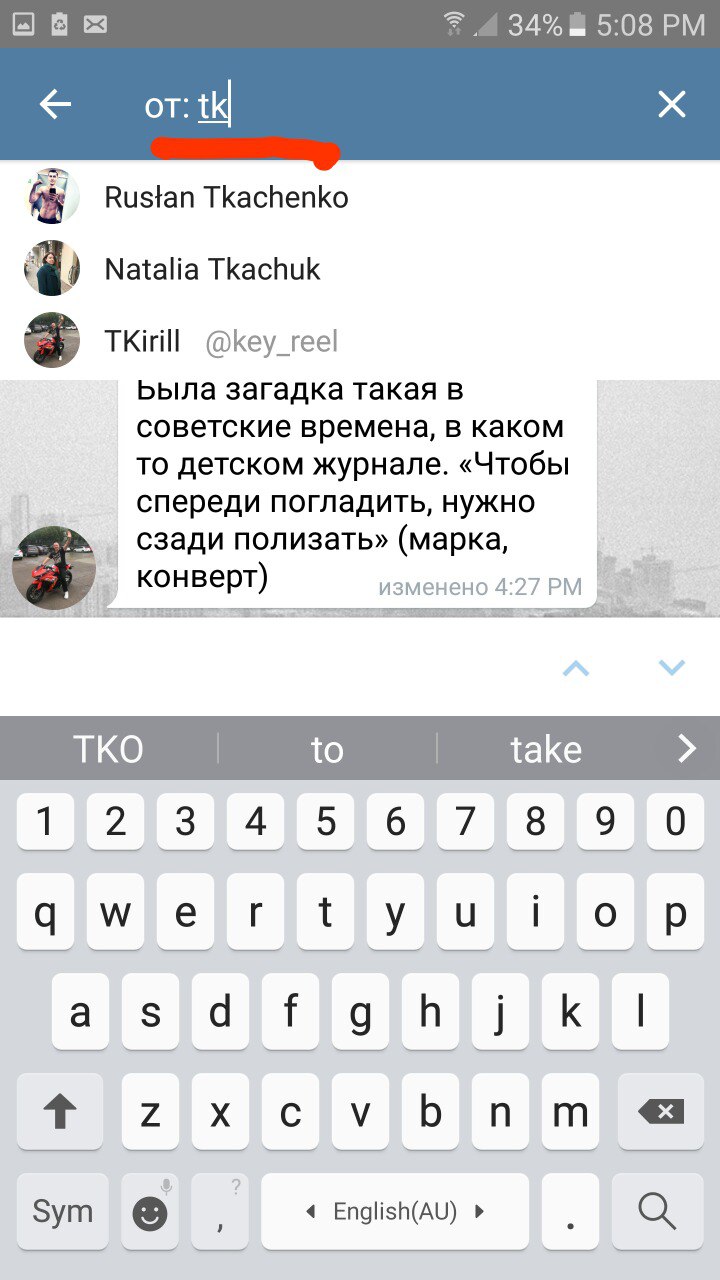Expand more keyboard word suggestions
Viewport: 720px width, 1280px height.
click(x=686, y=749)
